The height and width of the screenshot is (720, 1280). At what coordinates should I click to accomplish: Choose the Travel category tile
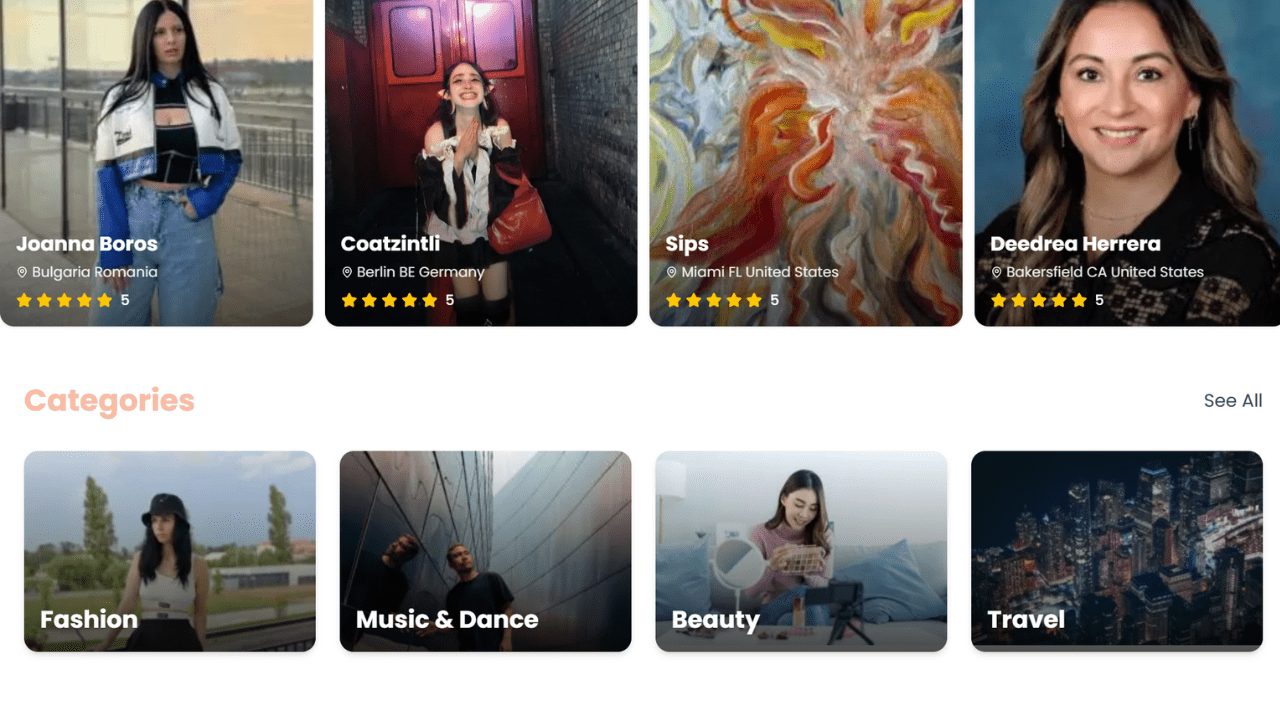point(1116,551)
